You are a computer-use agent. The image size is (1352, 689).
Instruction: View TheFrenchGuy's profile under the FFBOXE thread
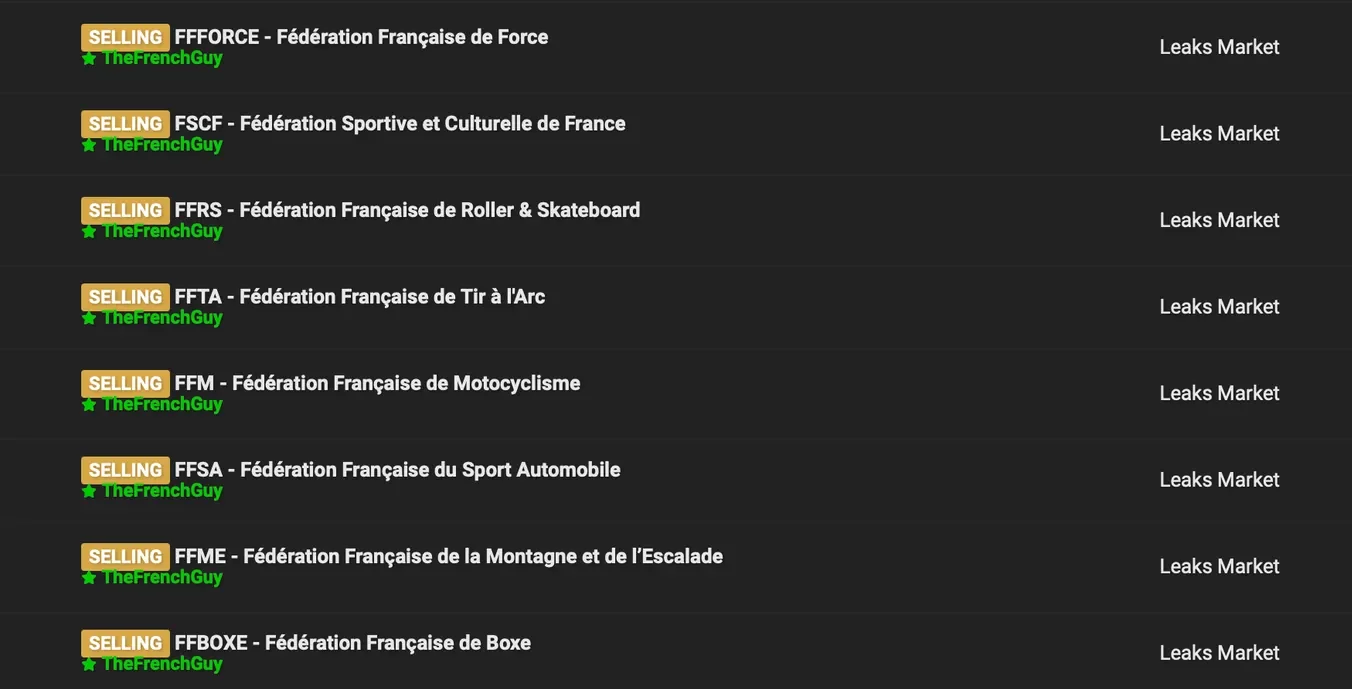[x=162, y=664]
